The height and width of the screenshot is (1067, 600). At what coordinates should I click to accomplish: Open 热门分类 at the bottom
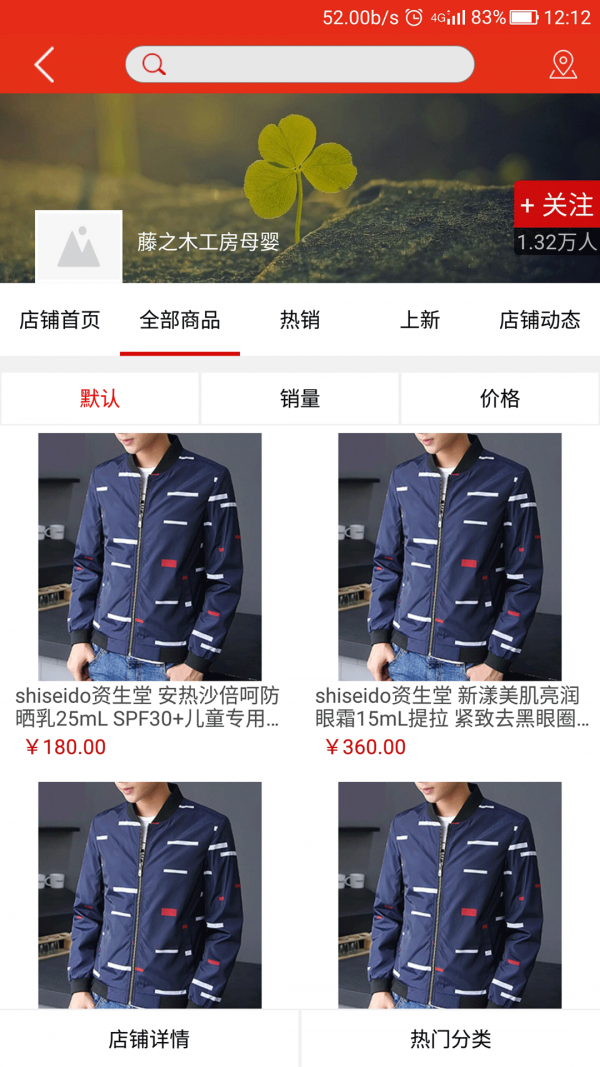[x=450, y=1039]
